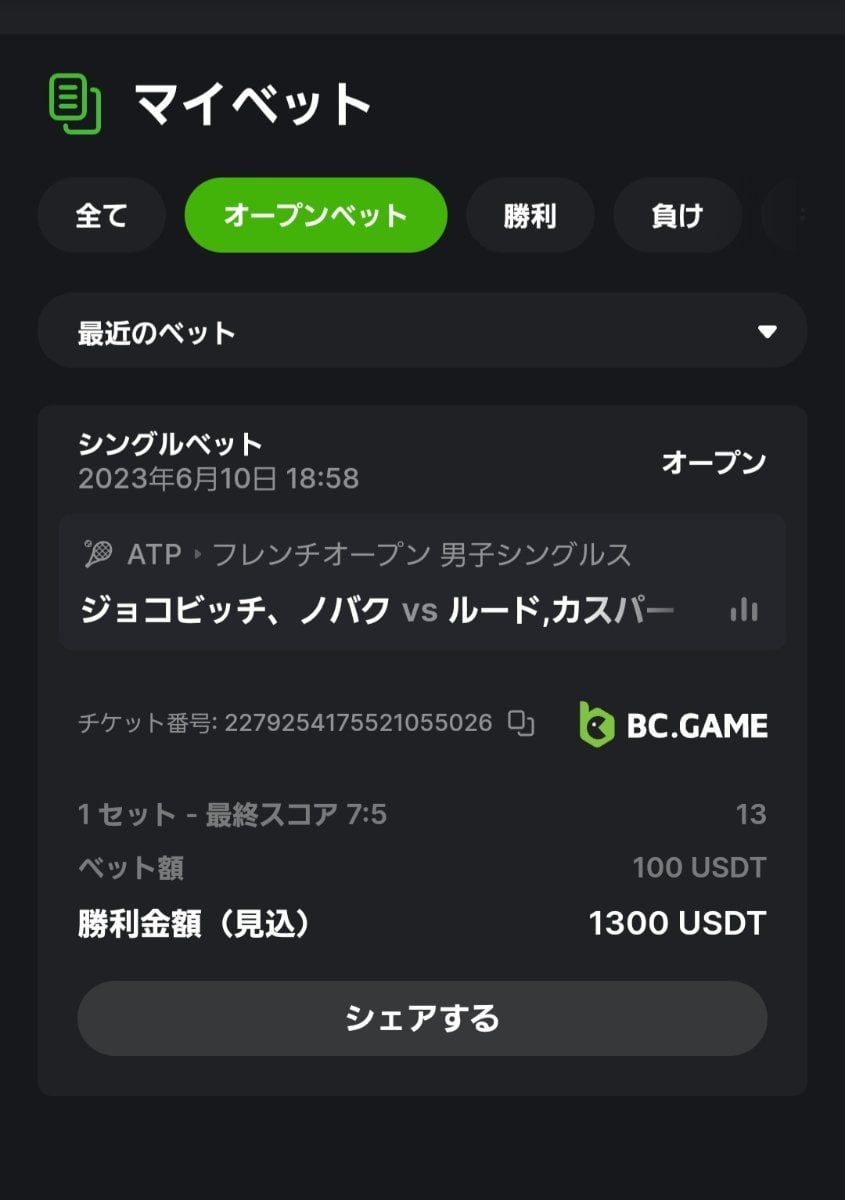This screenshot has width=845, height=1200.
Task: Tap the シェアする button
Action: (422, 1018)
